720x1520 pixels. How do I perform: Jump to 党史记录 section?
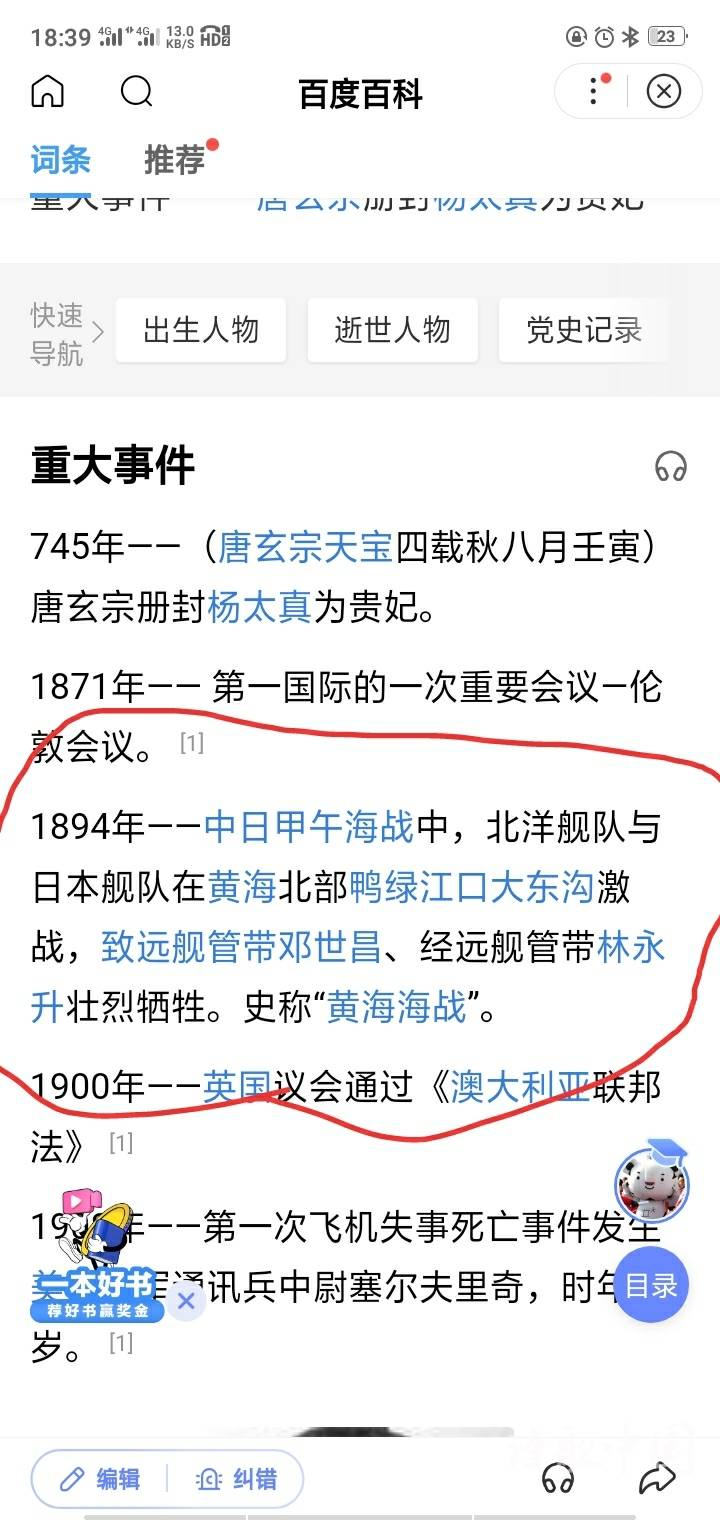click(x=584, y=330)
